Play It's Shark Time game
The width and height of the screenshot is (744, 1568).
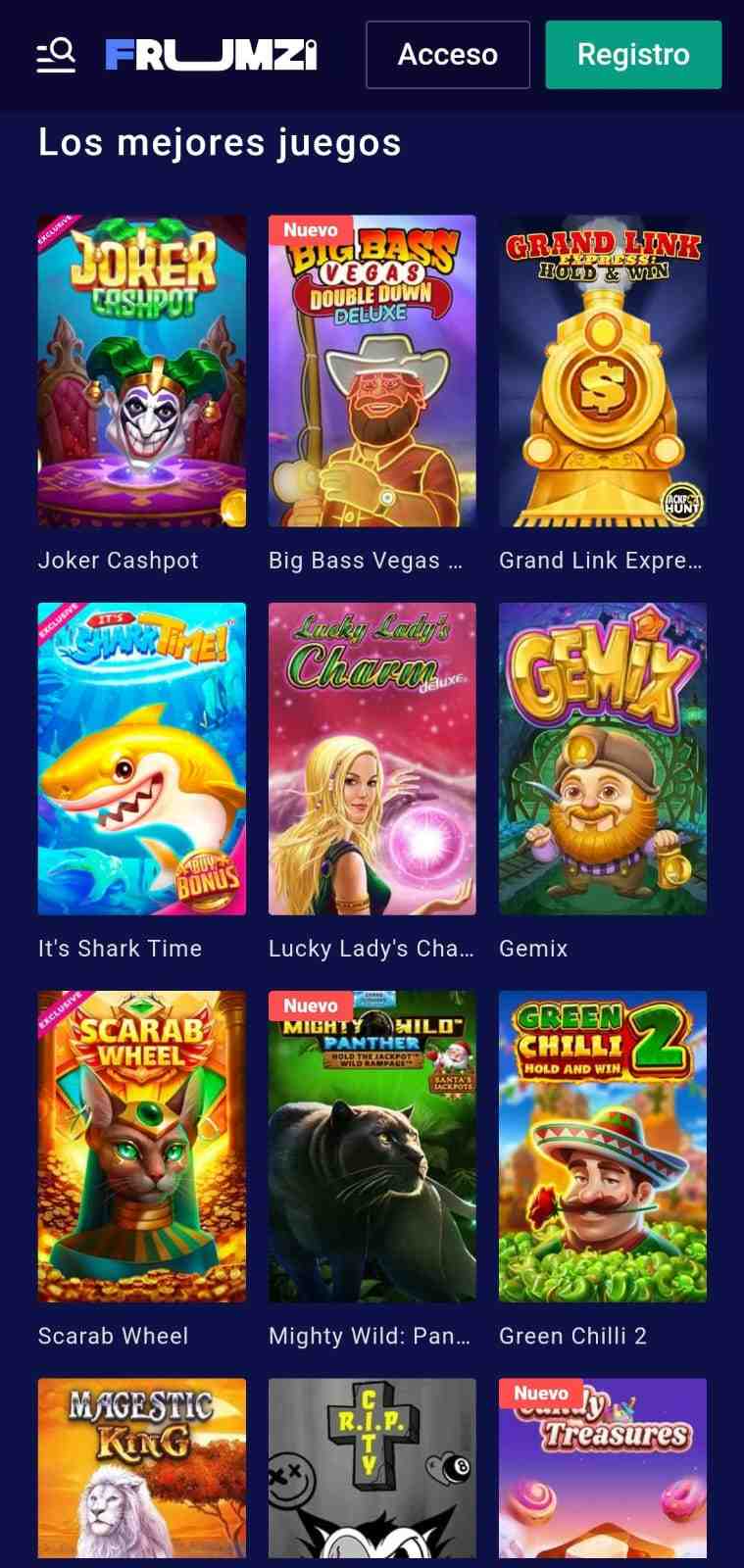pyautogui.click(x=141, y=758)
